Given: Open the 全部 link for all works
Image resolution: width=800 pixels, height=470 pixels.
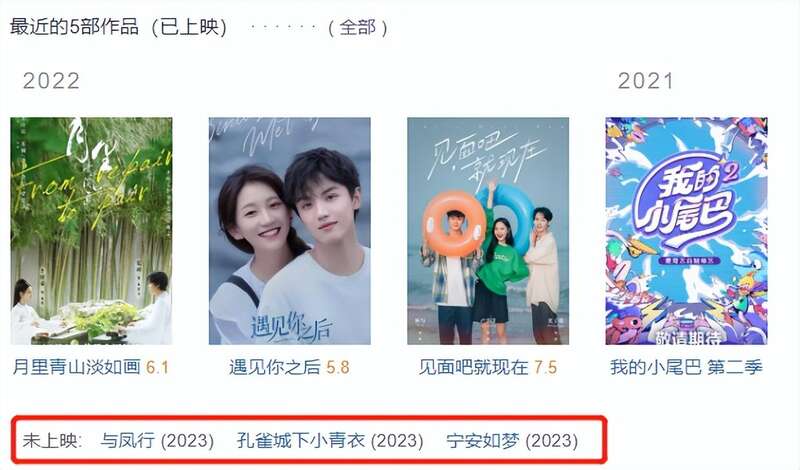Looking at the screenshot, I should pyautogui.click(x=357, y=28).
